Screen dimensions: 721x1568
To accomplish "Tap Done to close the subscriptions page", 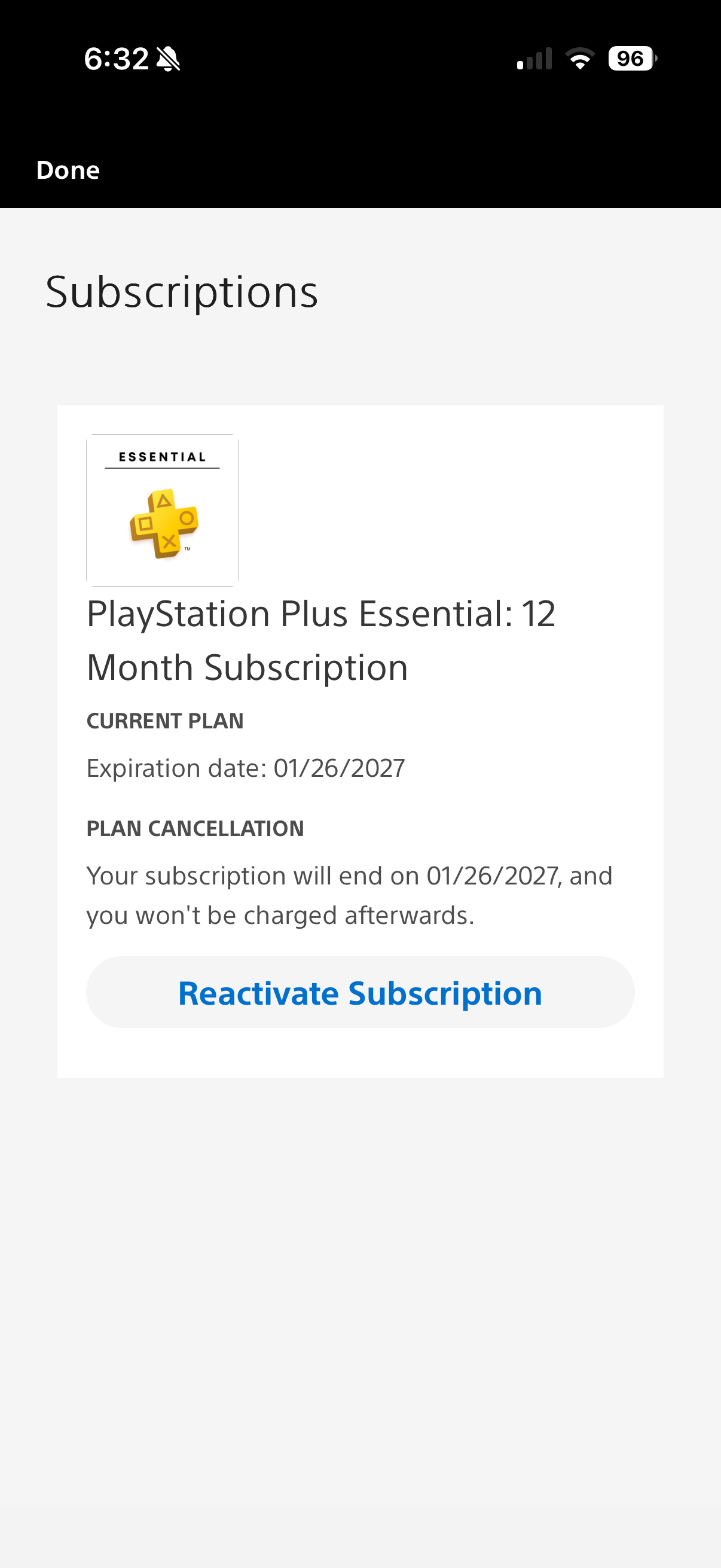I will tap(68, 170).
